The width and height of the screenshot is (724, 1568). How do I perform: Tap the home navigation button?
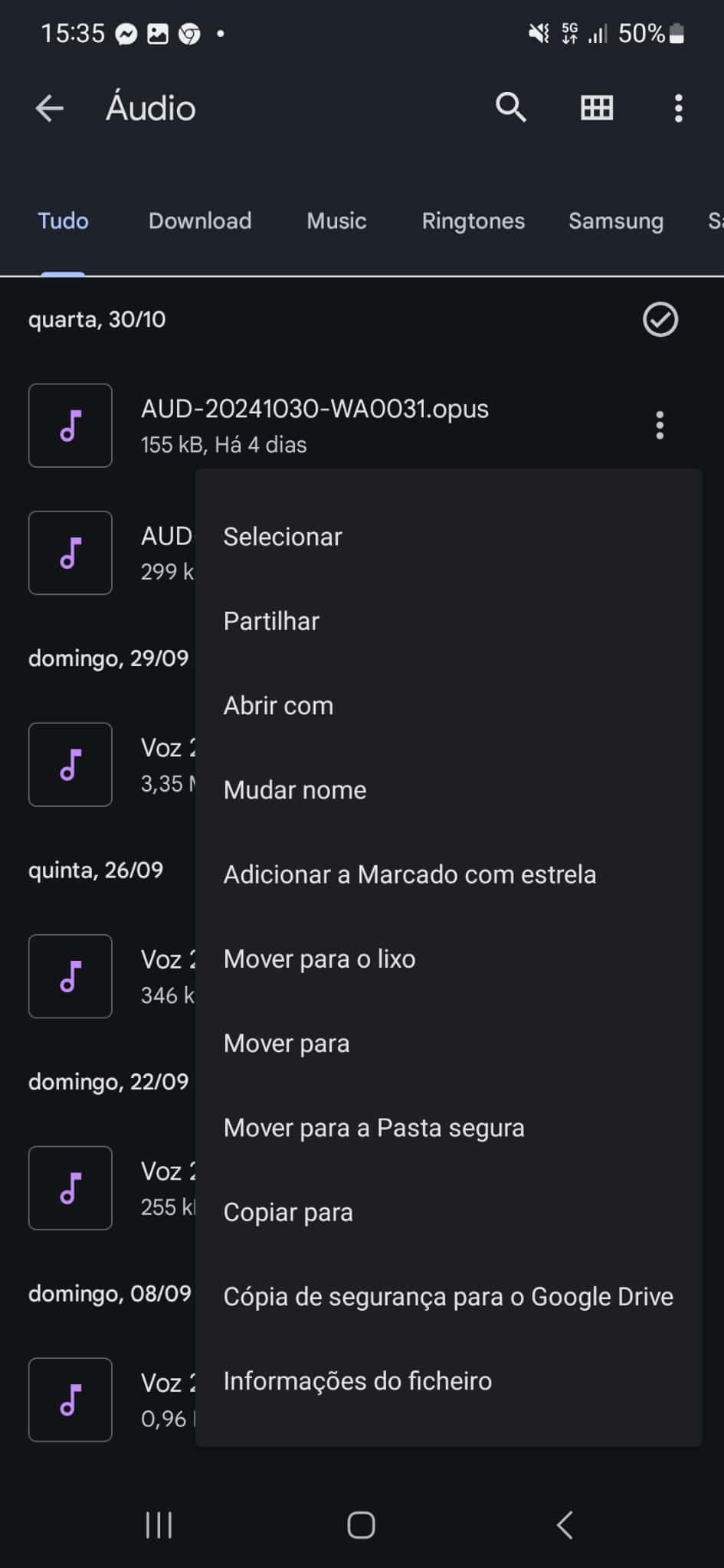pos(360,1524)
